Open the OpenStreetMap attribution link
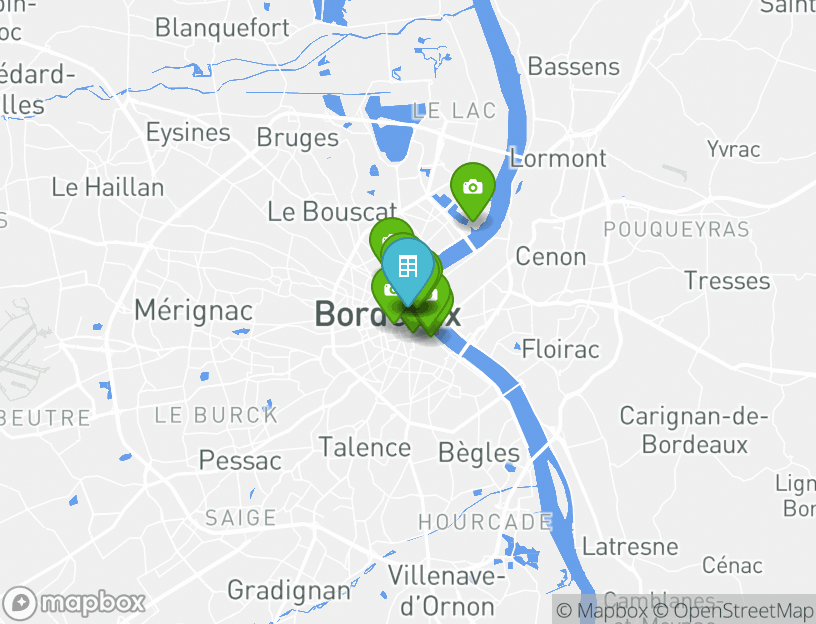816x624 pixels. click(733, 610)
